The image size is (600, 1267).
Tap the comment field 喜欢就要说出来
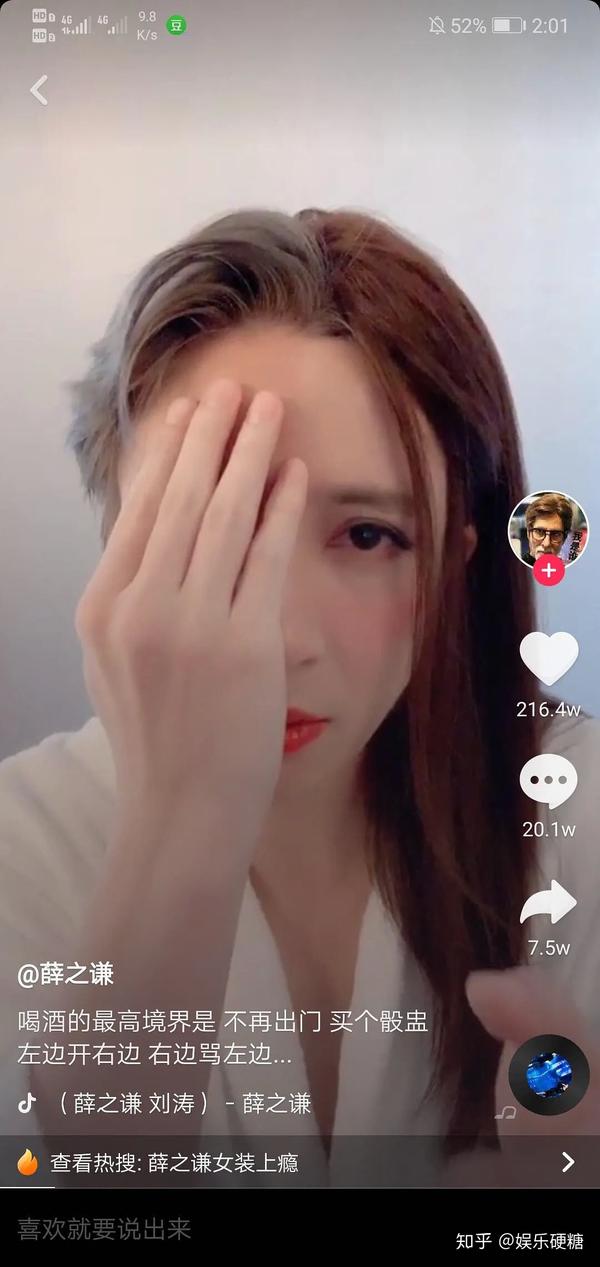coord(105,1229)
